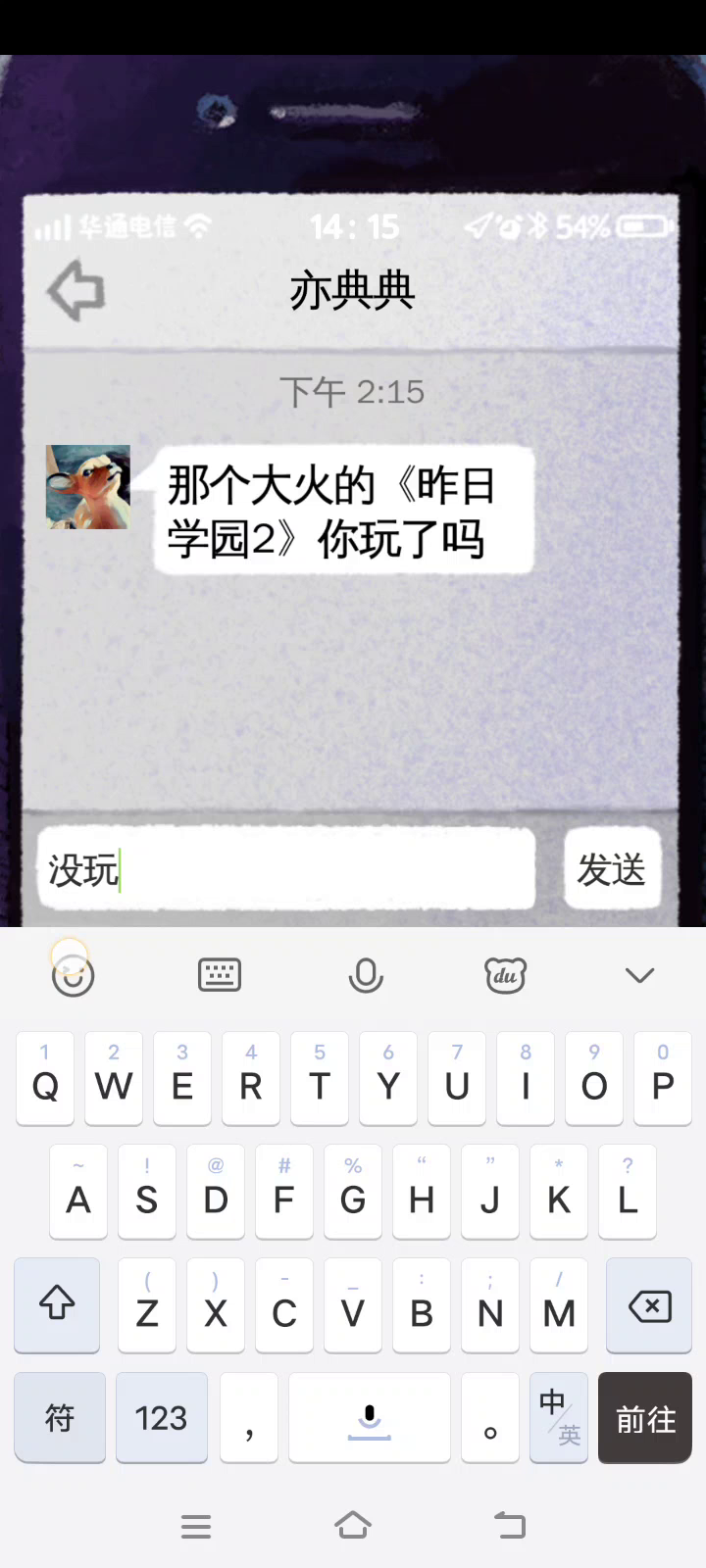706x1568 pixels.
Task: Open the emoji panel on the keyboard toolbar
Action: tap(73, 974)
